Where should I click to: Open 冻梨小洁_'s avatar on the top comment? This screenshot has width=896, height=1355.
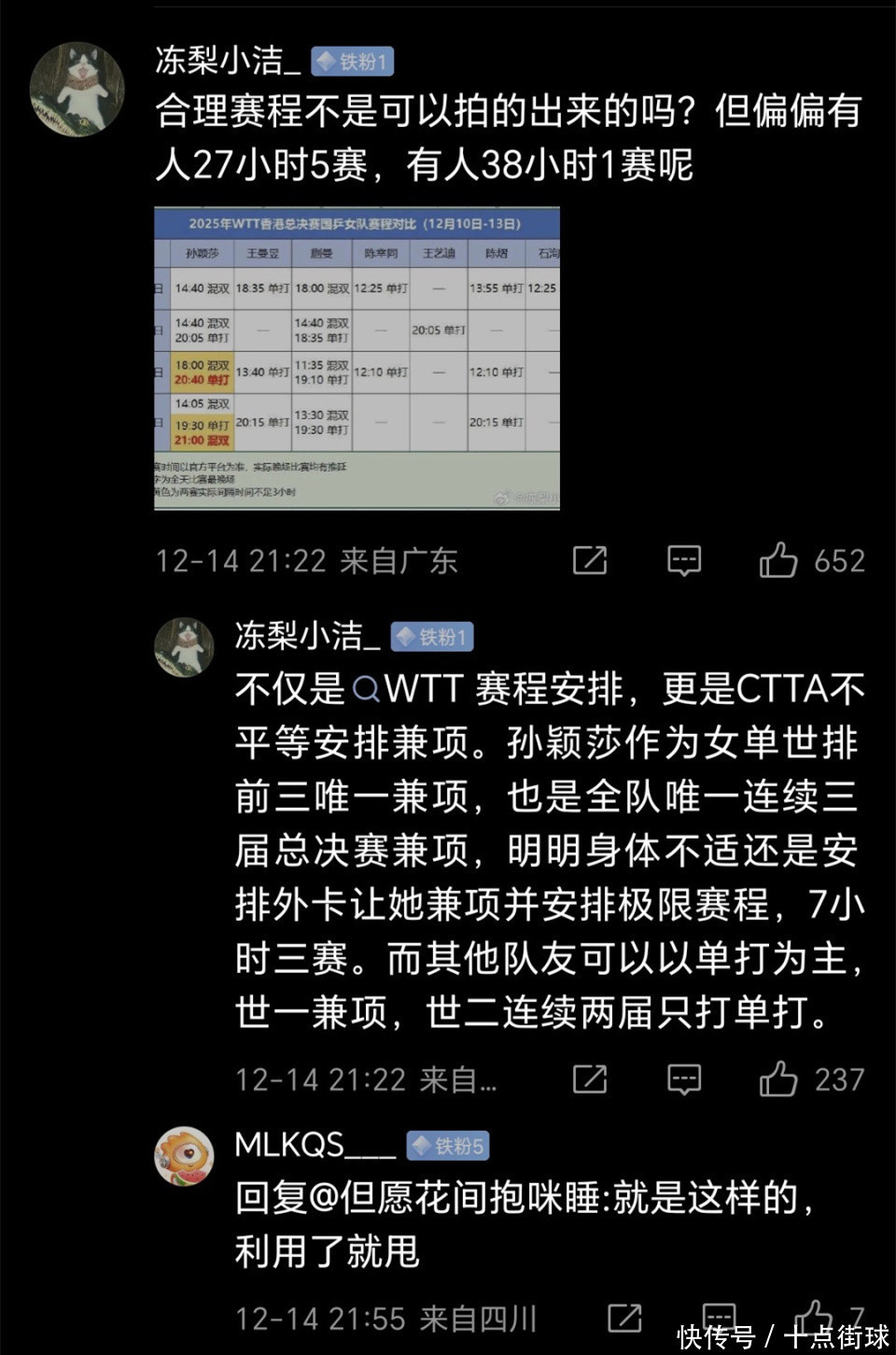click(x=77, y=88)
